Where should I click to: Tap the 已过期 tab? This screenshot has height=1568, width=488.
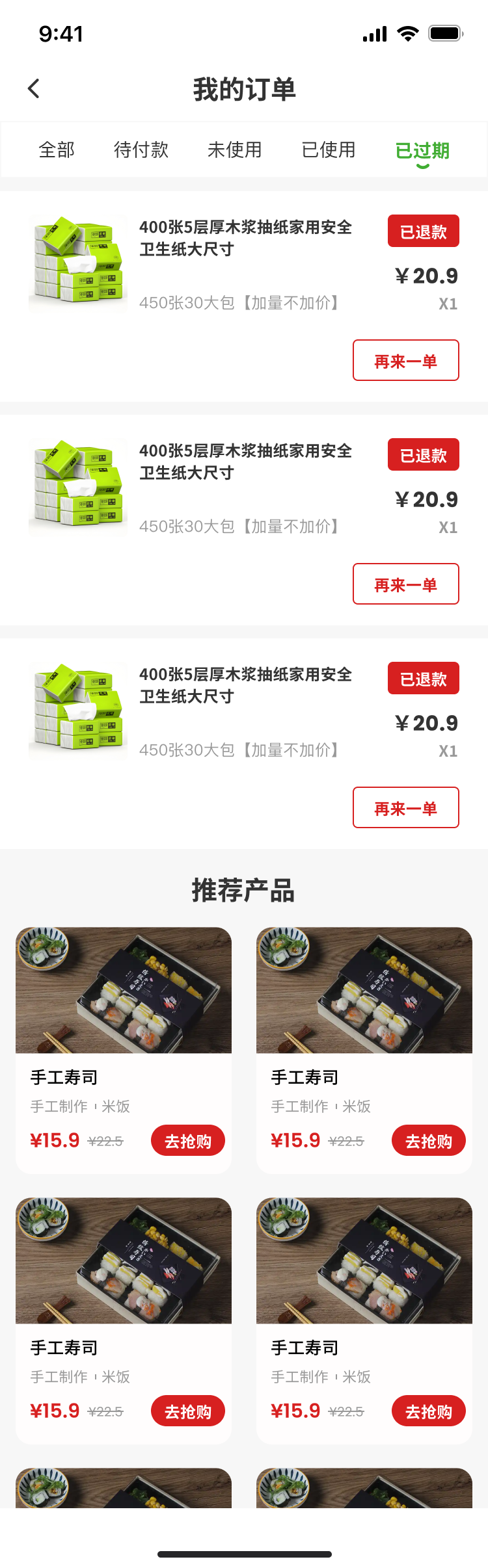422,151
